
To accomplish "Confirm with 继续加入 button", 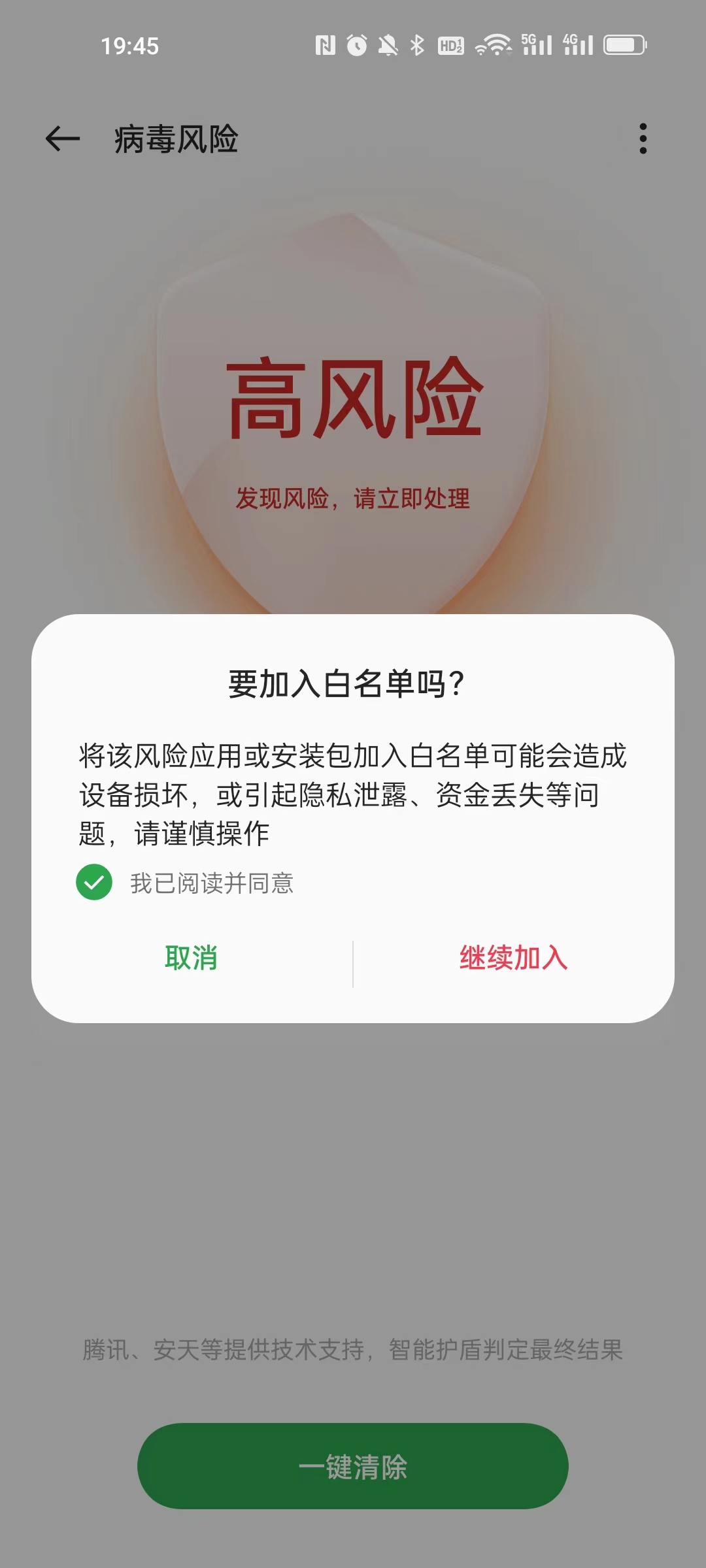I will [x=513, y=958].
